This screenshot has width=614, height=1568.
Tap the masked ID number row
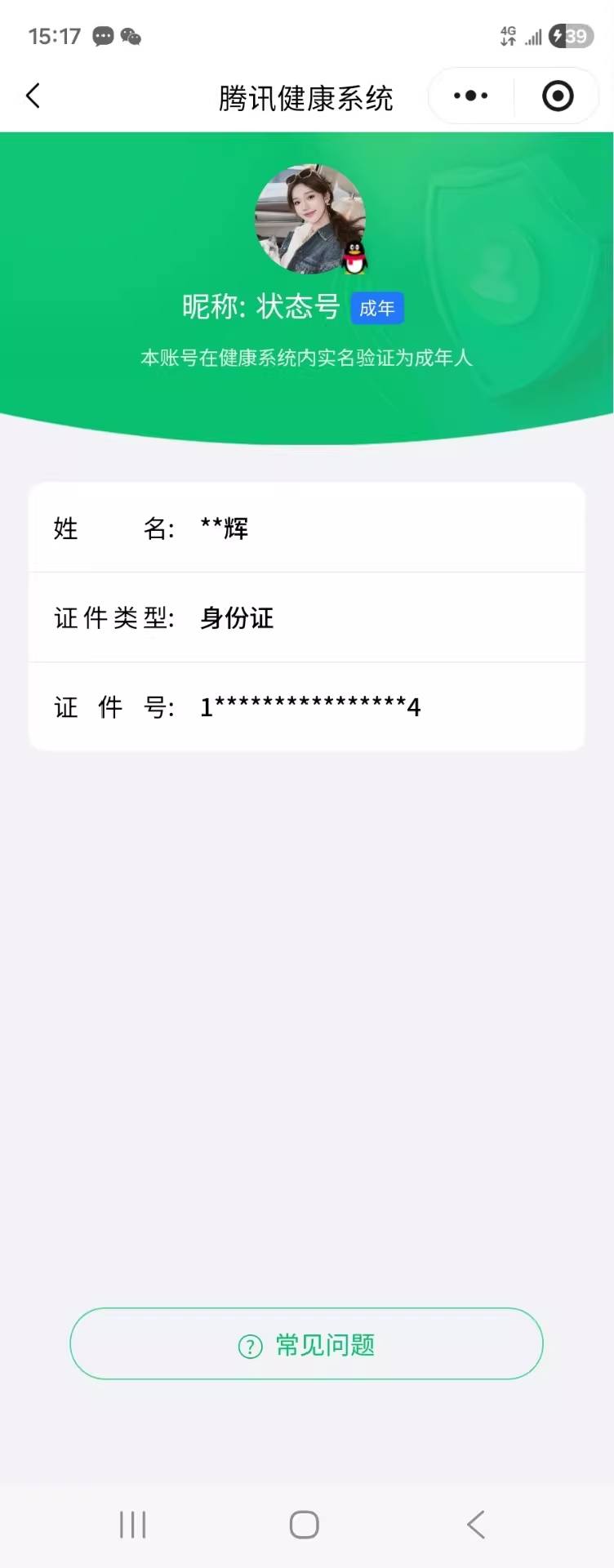pos(306,706)
